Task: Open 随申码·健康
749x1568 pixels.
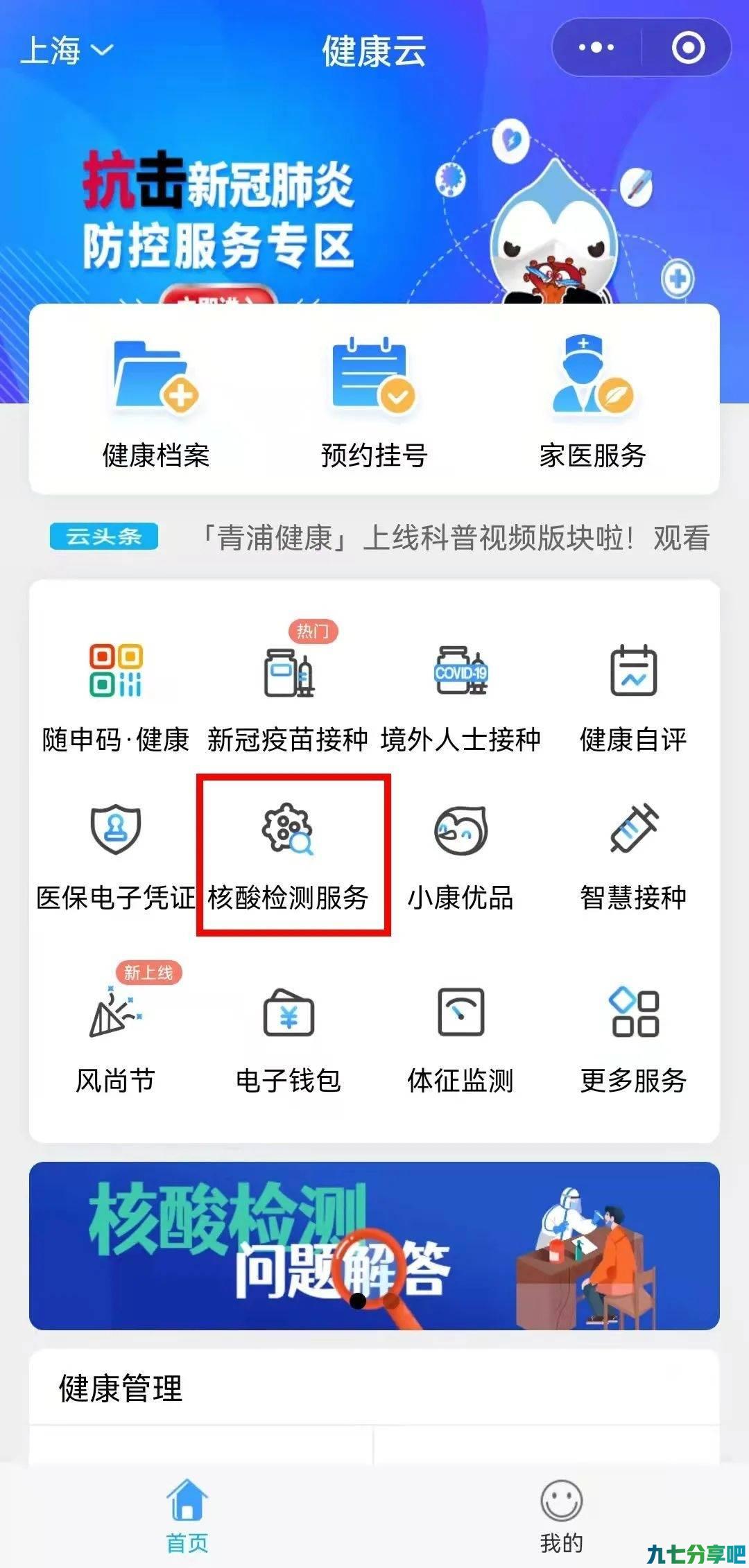Action: 116,697
